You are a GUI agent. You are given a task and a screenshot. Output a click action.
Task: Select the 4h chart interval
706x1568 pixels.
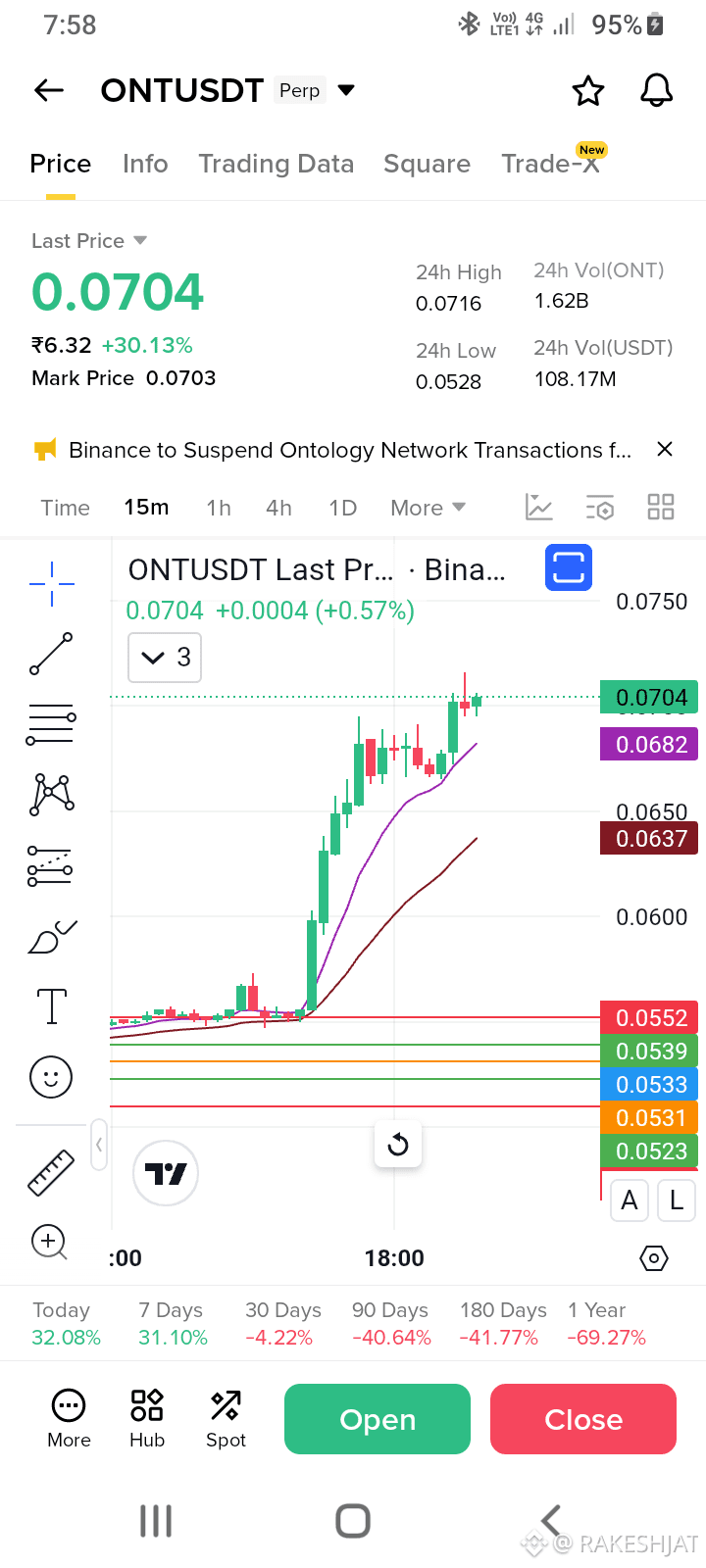click(x=278, y=508)
